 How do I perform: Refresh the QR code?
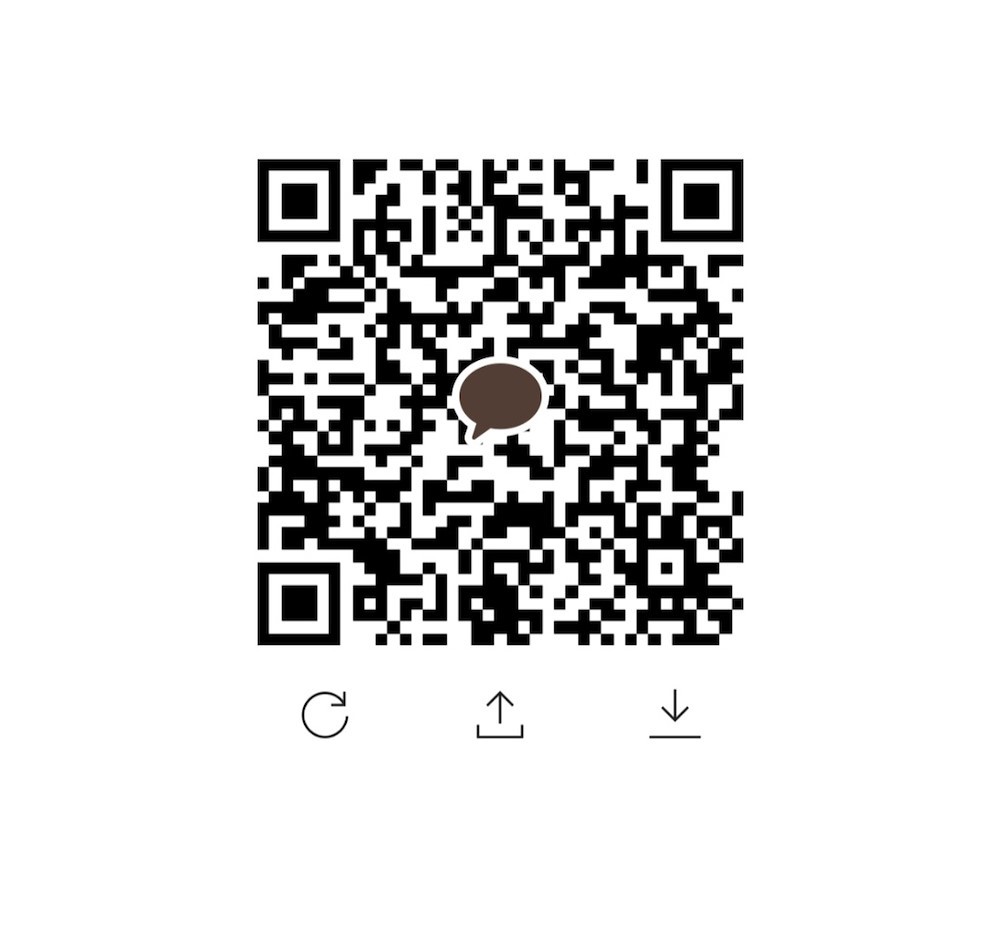tap(325, 714)
